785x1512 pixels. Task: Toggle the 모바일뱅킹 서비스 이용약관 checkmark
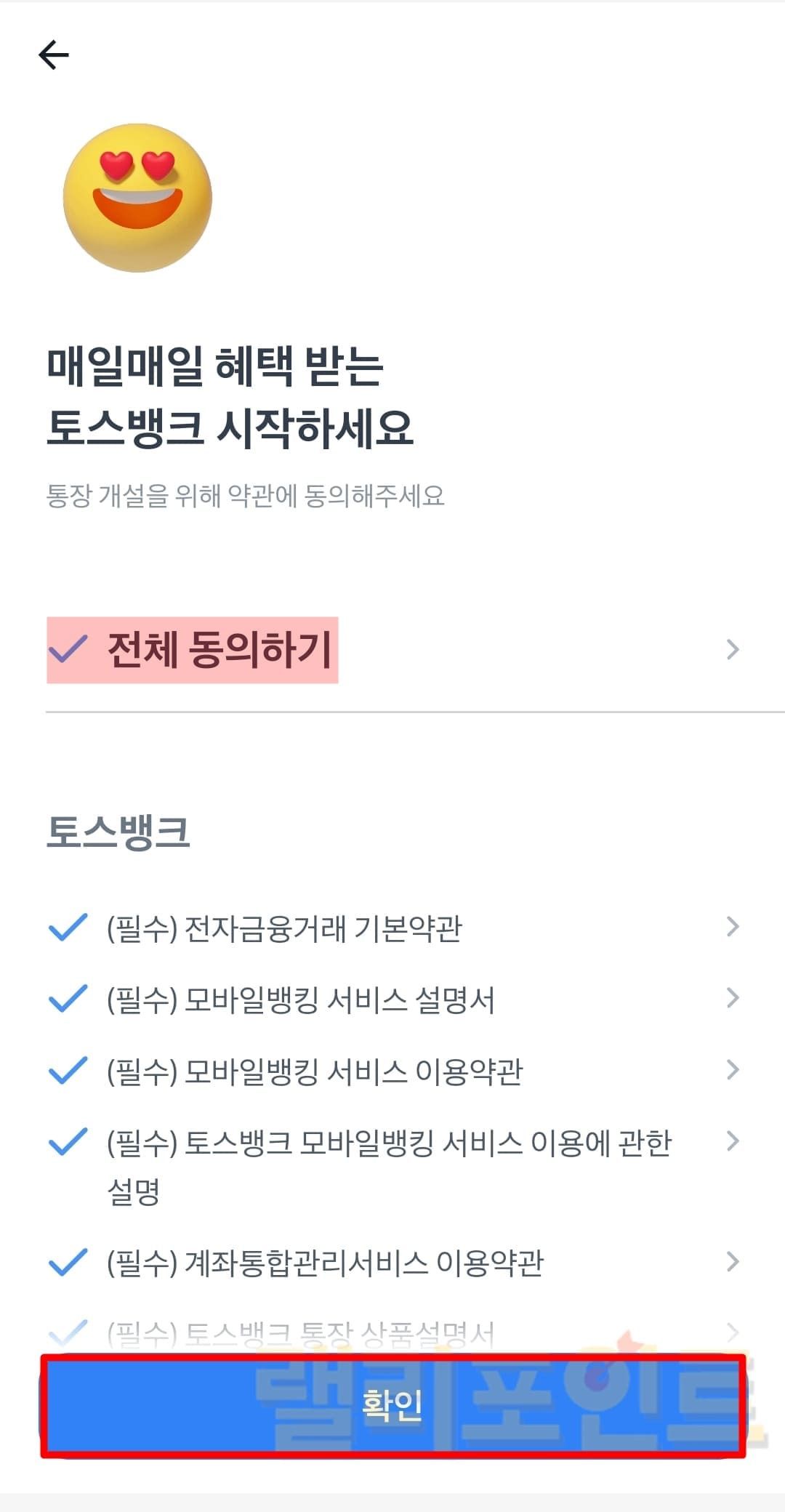68,1070
